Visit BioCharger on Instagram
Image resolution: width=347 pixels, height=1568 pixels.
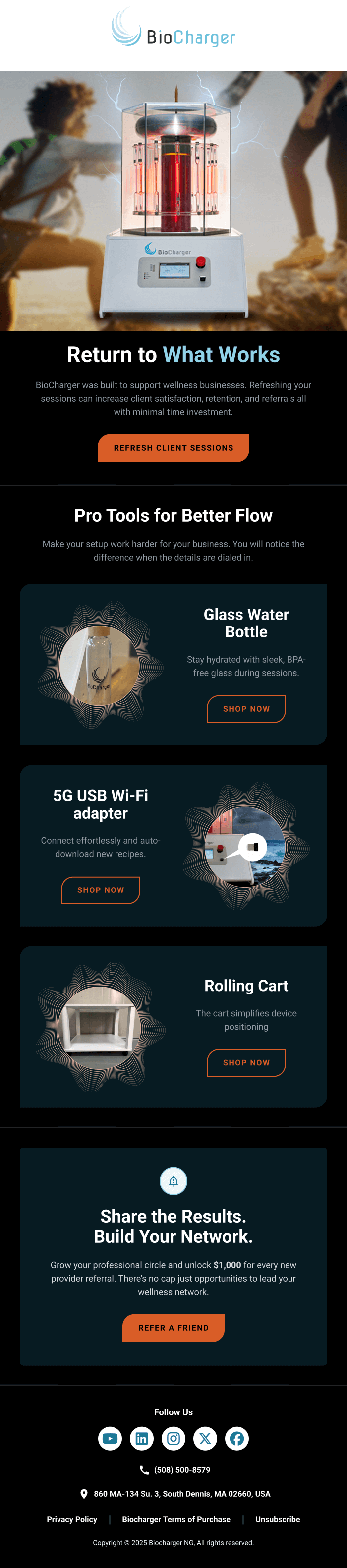point(173,1438)
